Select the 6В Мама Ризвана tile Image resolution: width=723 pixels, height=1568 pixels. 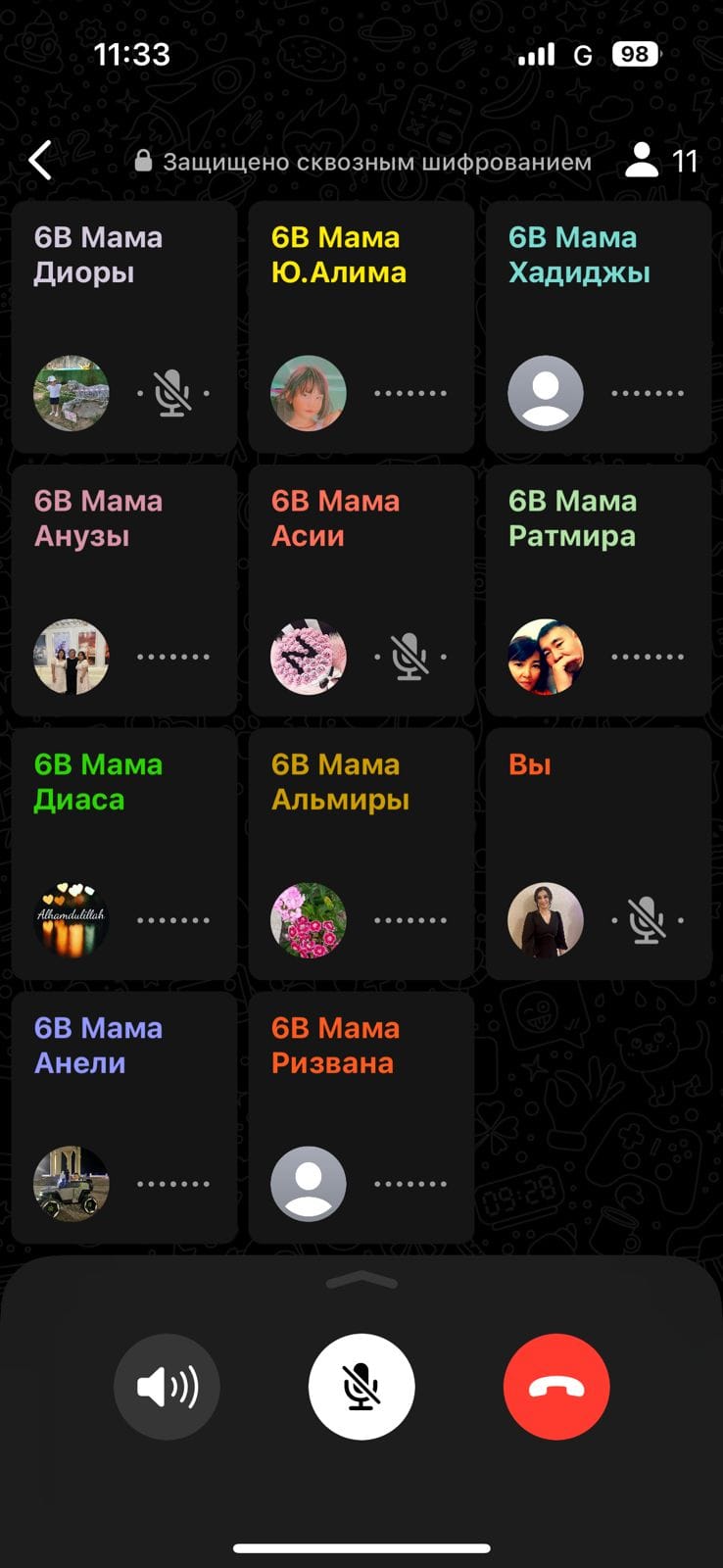click(361, 1118)
